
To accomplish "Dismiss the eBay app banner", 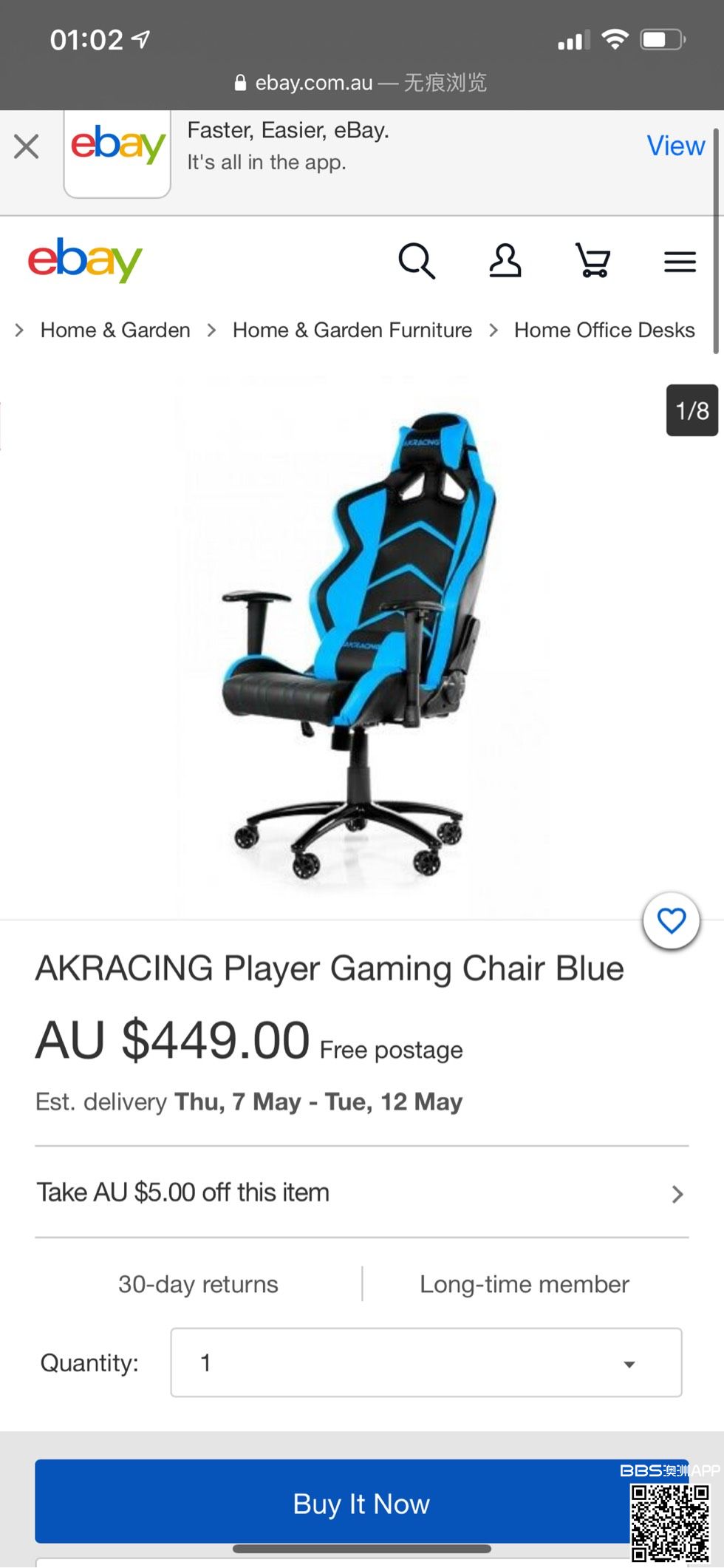I will 27,146.
